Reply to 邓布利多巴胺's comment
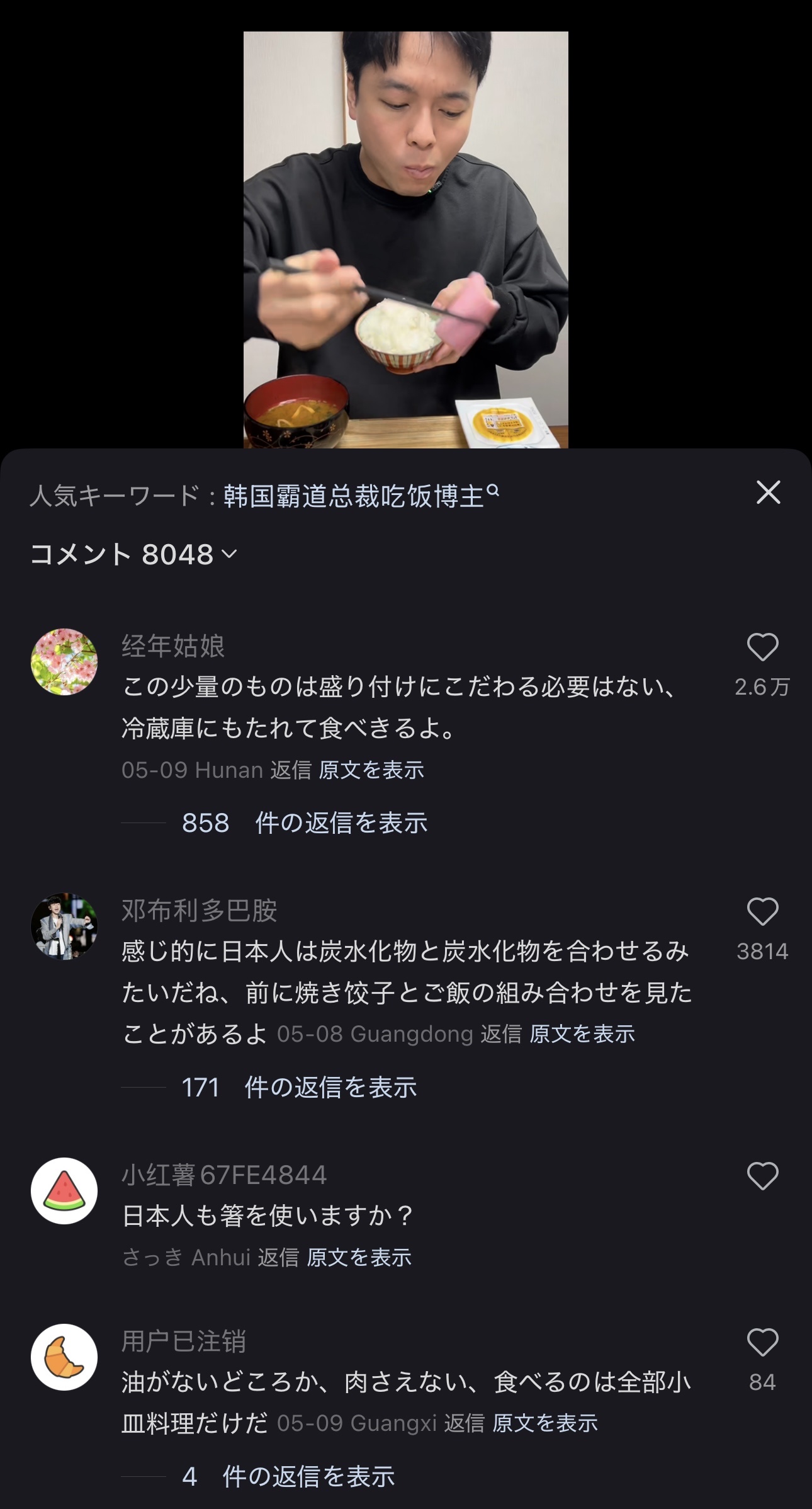812x1509 pixels. click(501, 1034)
